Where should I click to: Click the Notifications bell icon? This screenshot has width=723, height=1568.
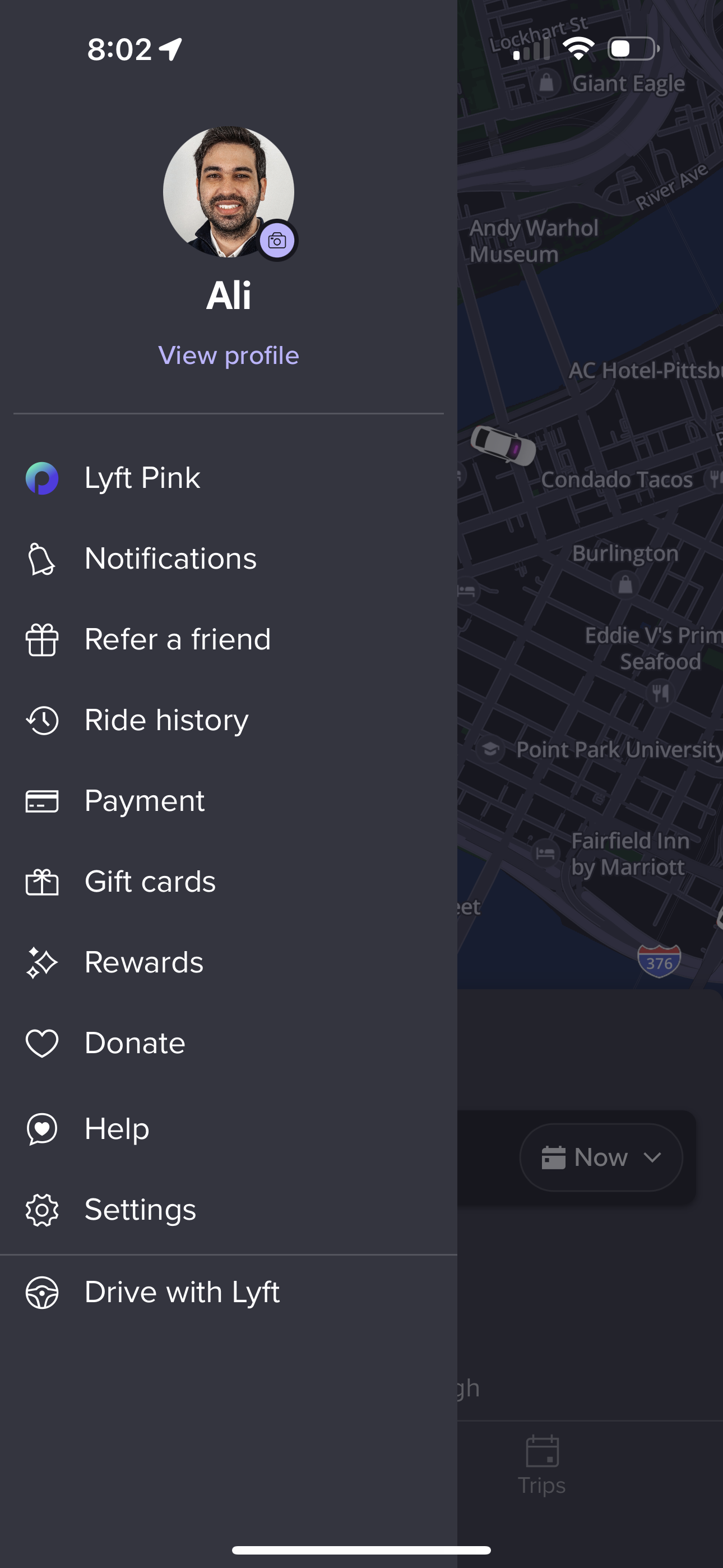click(x=41, y=559)
